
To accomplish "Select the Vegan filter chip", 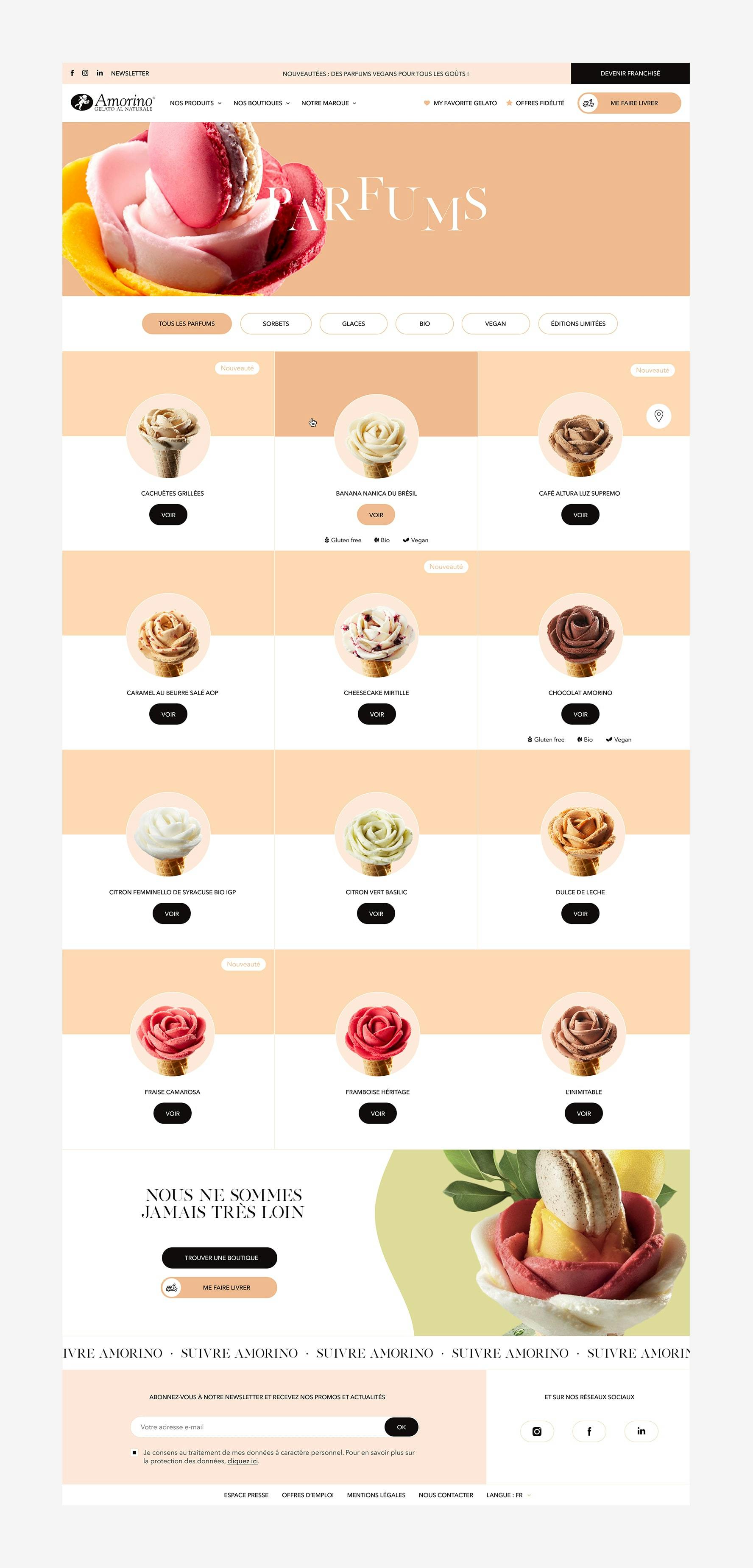I will click(x=495, y=324).
